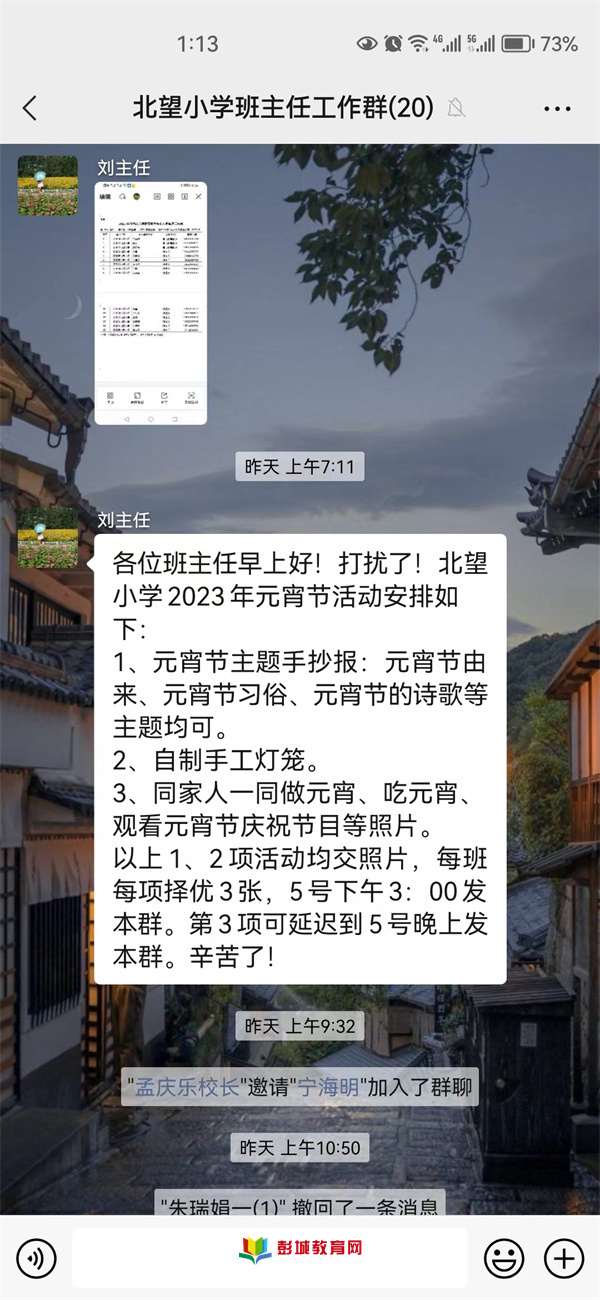Tap the message input field
The width and height of the screenshot is (600, 1300).
pyautogui.click(x=269, y=1257)
